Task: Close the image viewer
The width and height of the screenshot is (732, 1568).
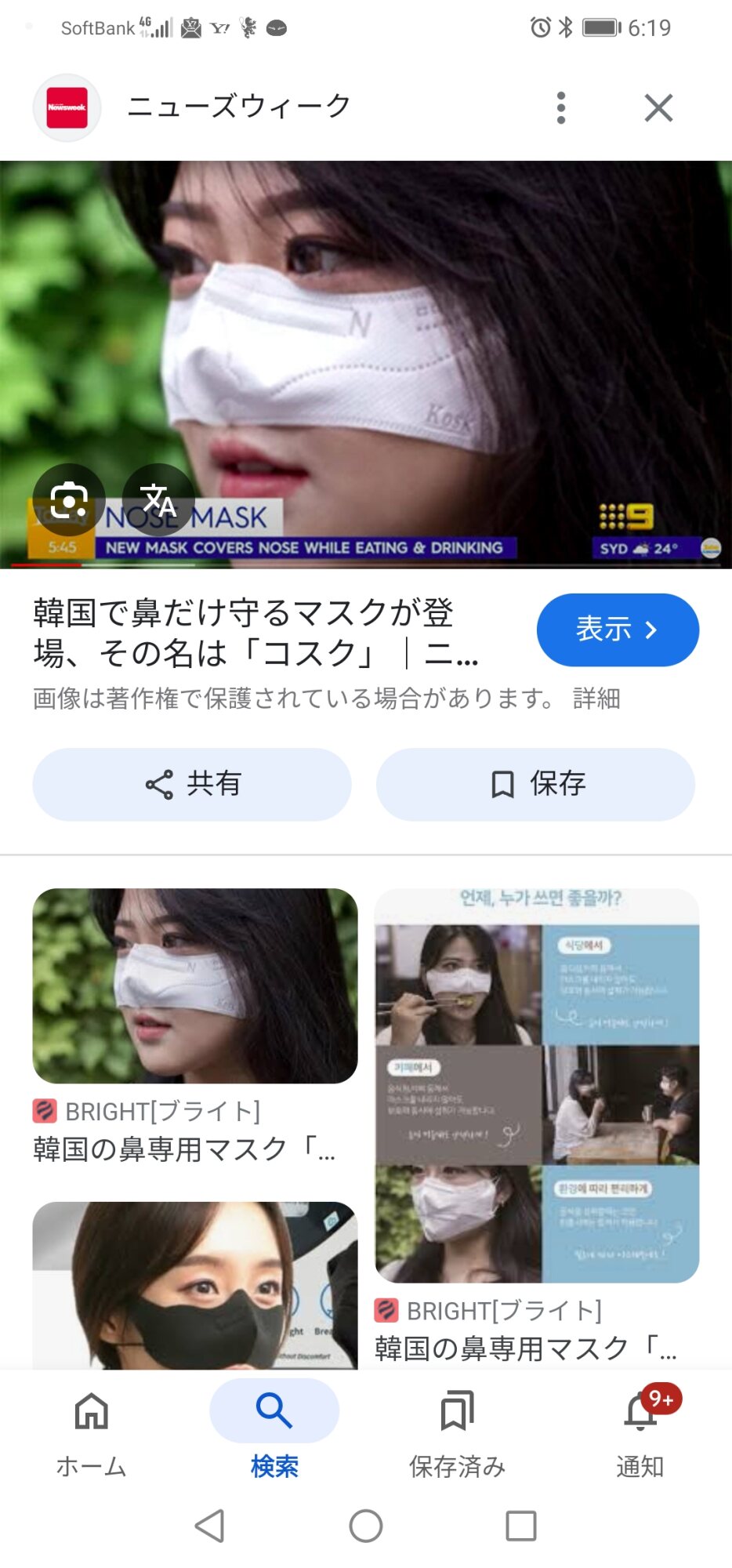Action: tap(658, 107)
